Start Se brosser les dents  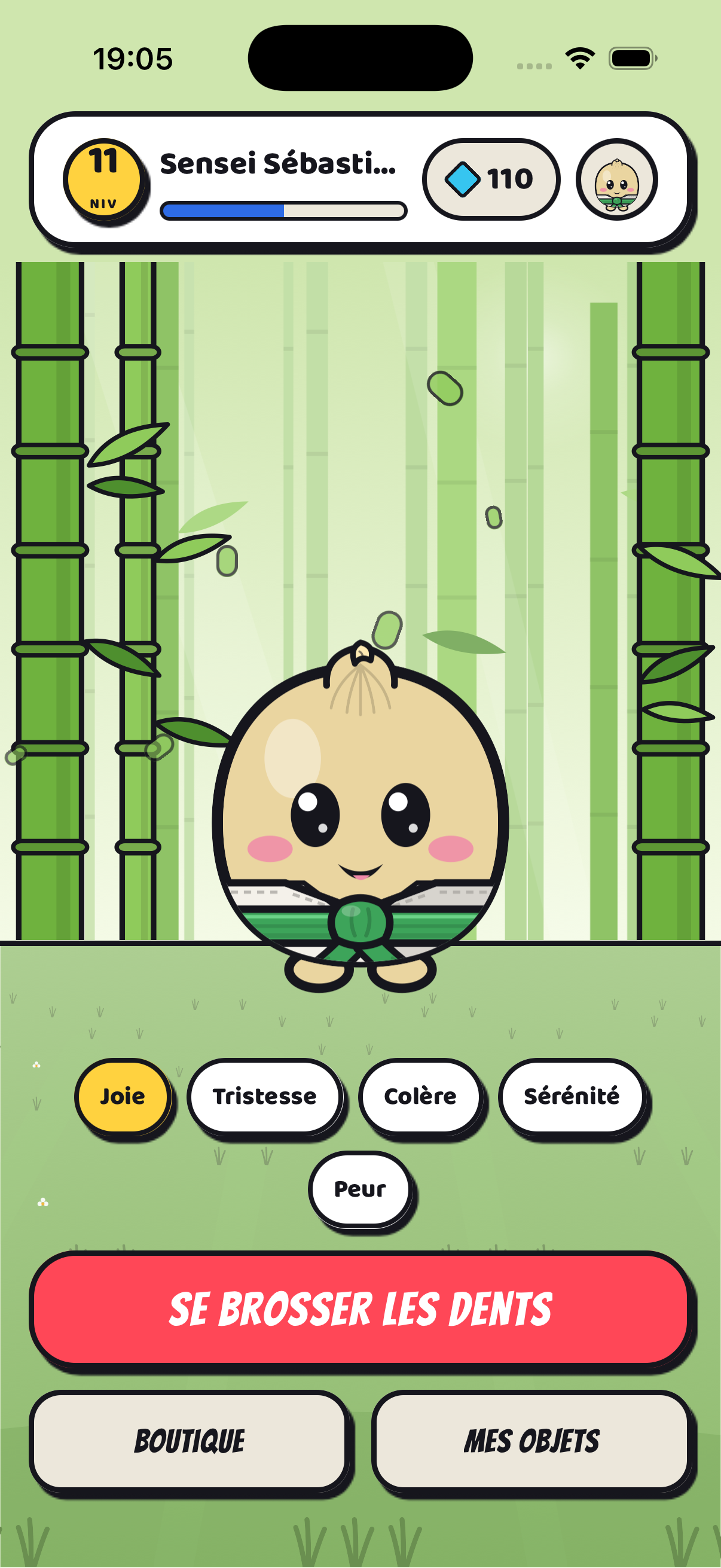coord(360,1309)
